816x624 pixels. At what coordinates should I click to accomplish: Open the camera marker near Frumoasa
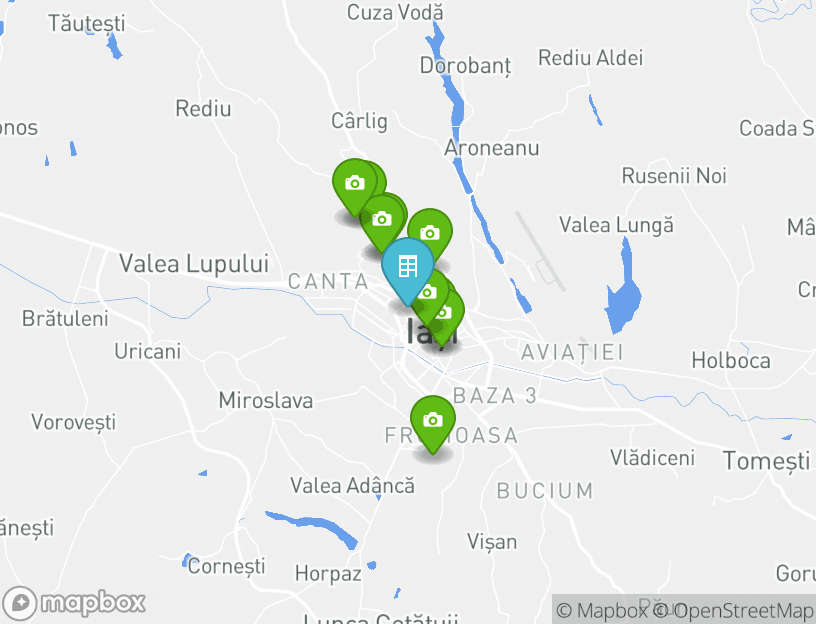click(x=432, y=421)
